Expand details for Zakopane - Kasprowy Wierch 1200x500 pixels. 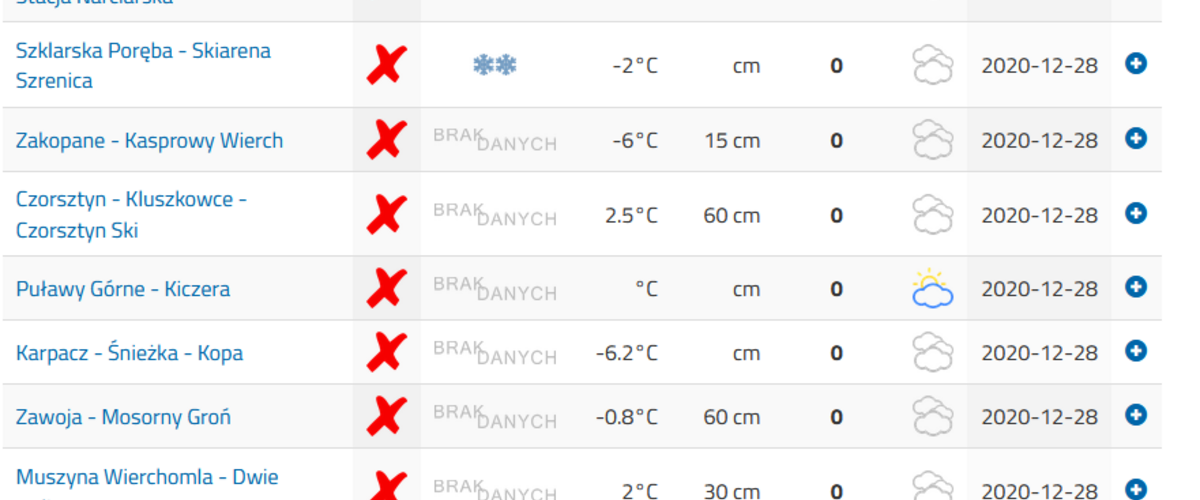click(1136, 139)
